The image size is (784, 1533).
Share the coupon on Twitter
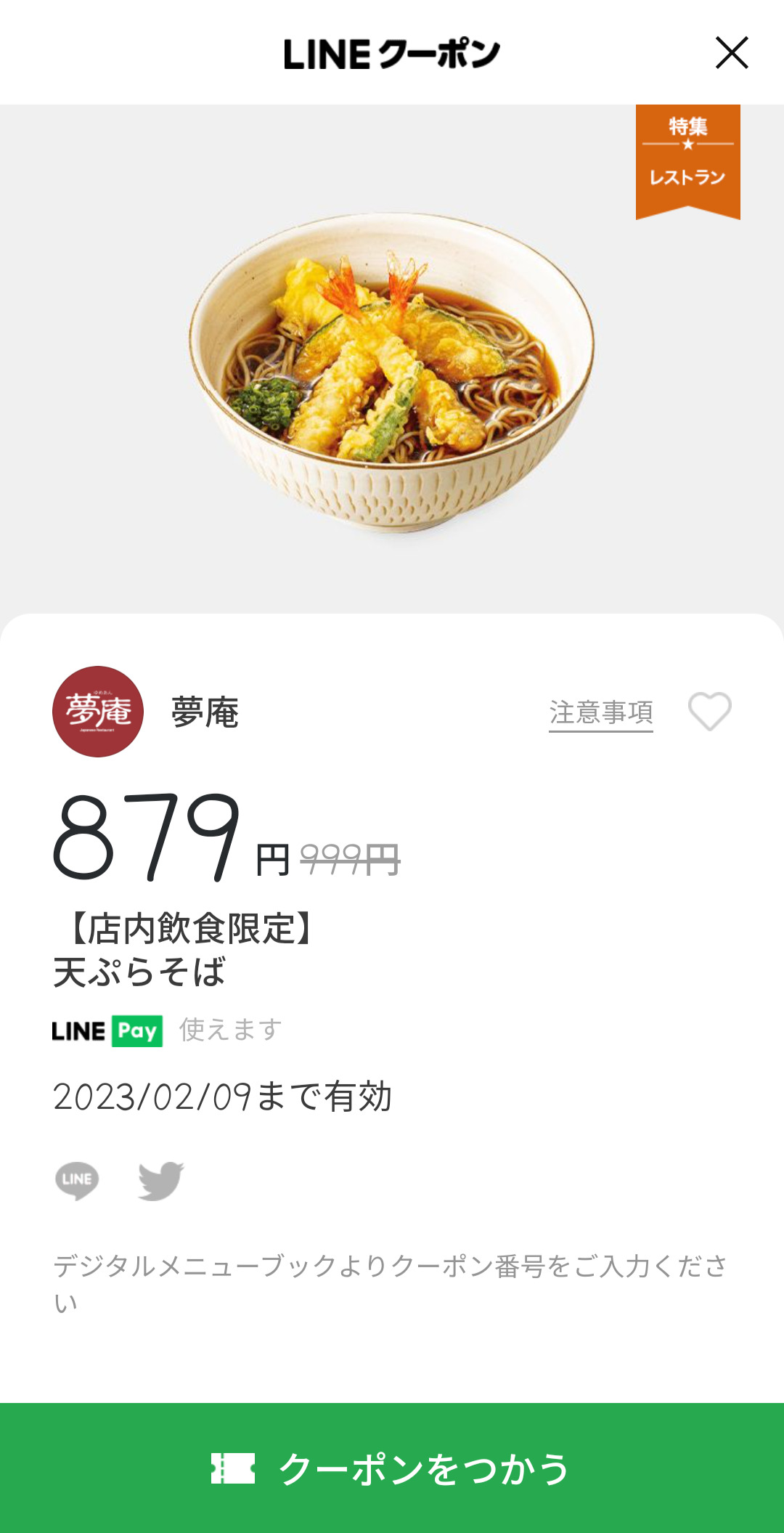pyautogui.click(x=160, y=1180)
